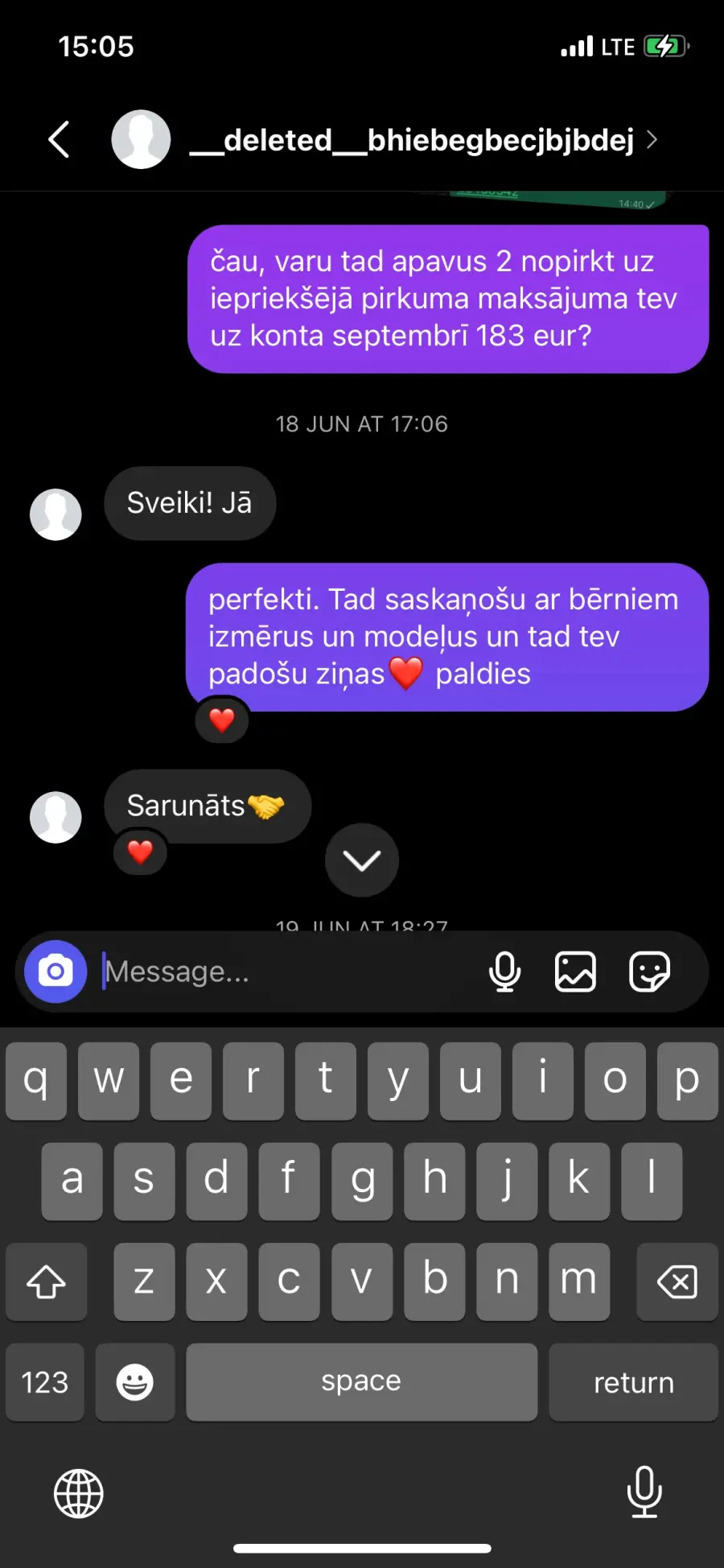
Task: Tap heart reaction under the perfekti message
Action: [222, 720]
